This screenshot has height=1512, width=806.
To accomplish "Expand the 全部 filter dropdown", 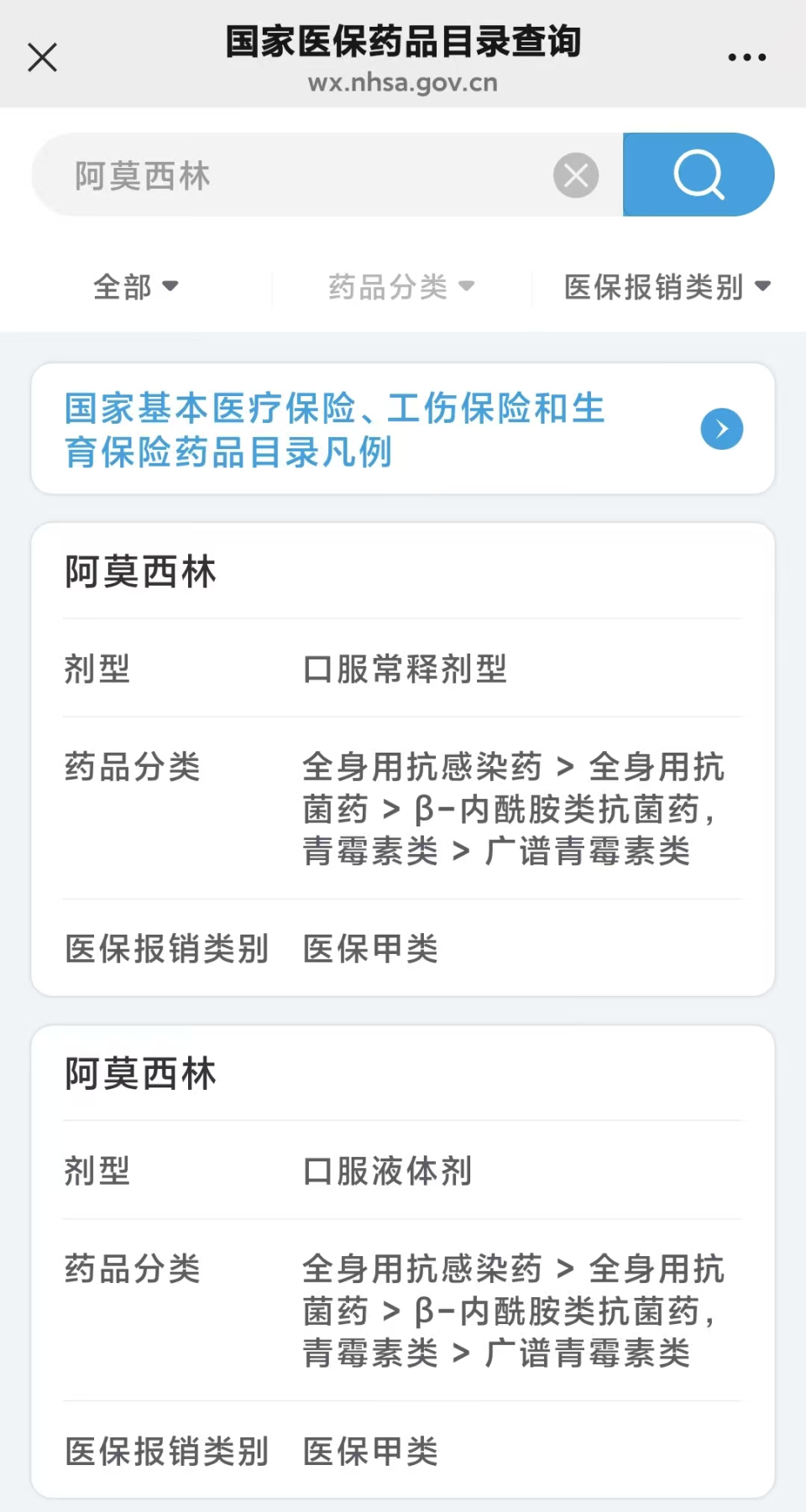I will click(x=136, y=286).
